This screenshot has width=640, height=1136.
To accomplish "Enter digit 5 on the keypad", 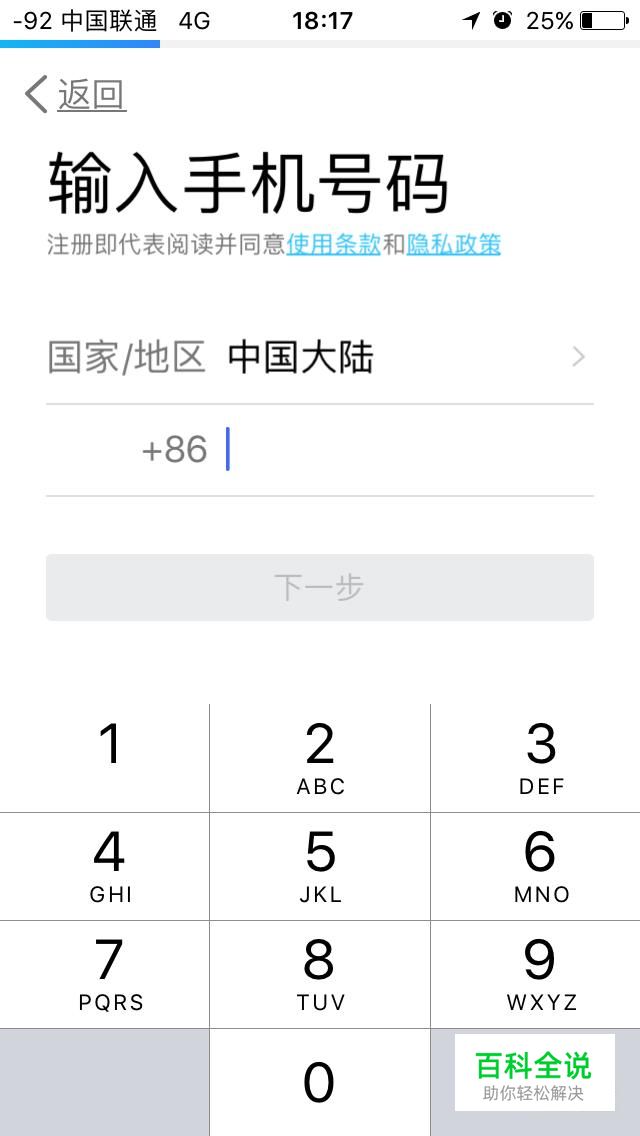I will tap(320, 866).
